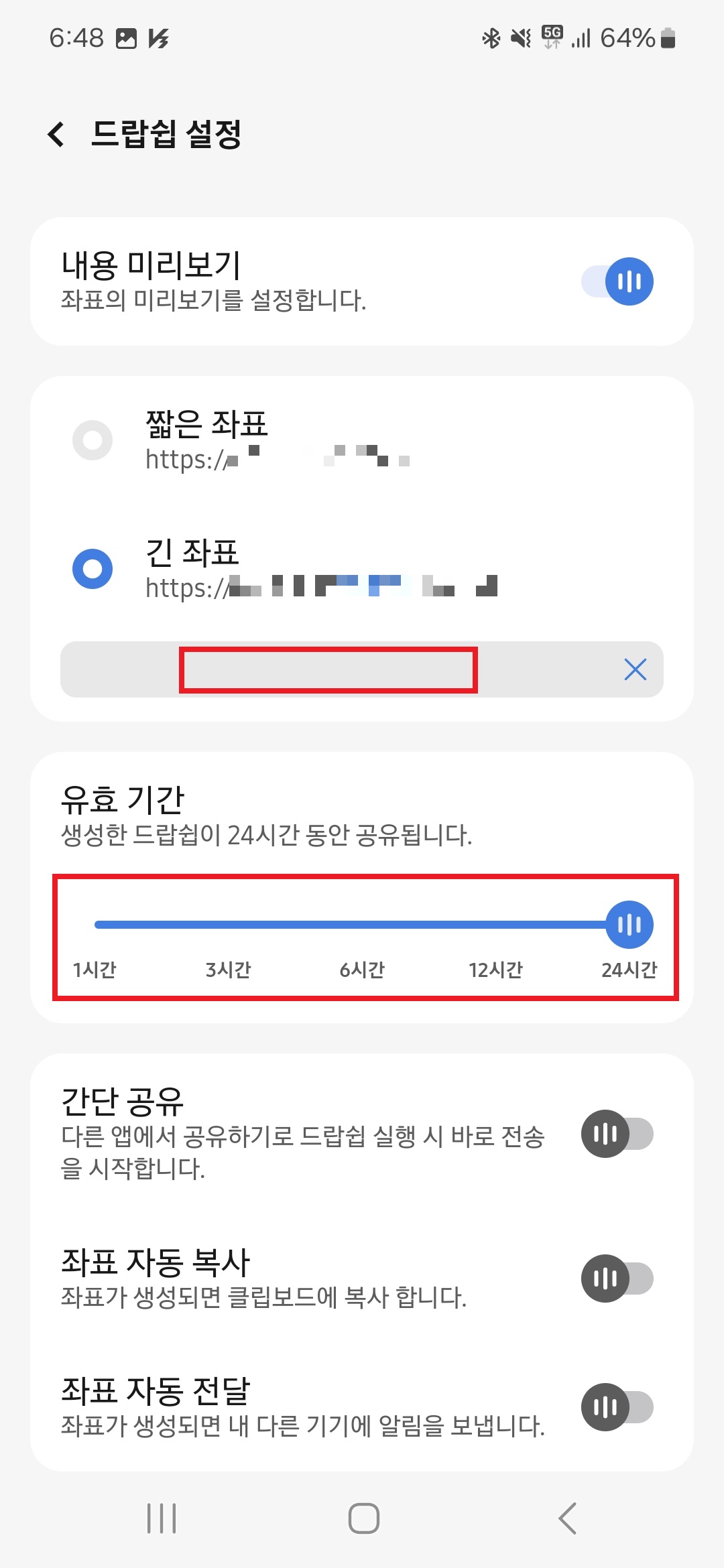Tap the Bluetooth icon in the status bar
The height and width of the screenshot is (1568, 724).
click(x=490, y=39)
